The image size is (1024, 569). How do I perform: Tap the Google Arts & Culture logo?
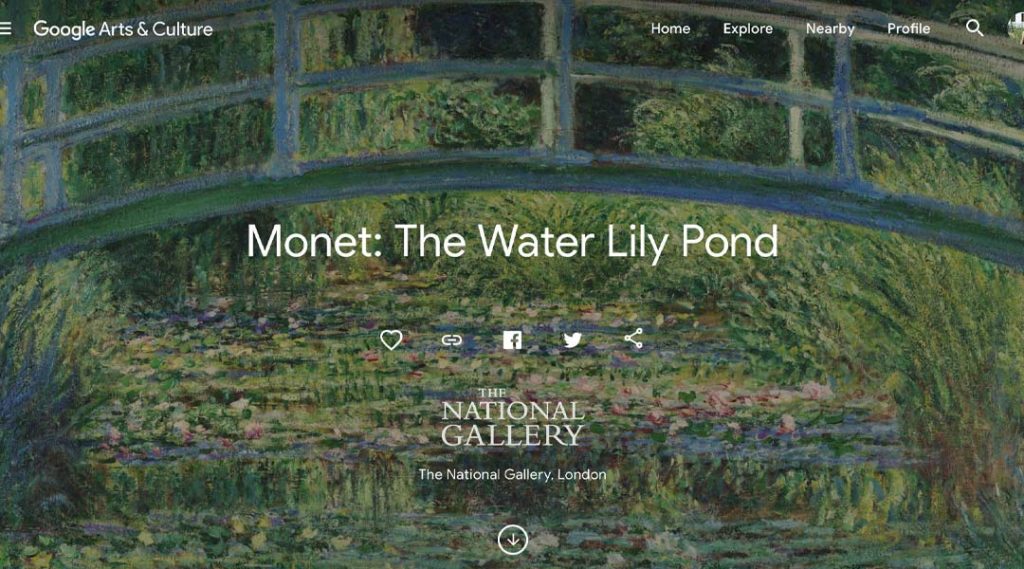123,29
